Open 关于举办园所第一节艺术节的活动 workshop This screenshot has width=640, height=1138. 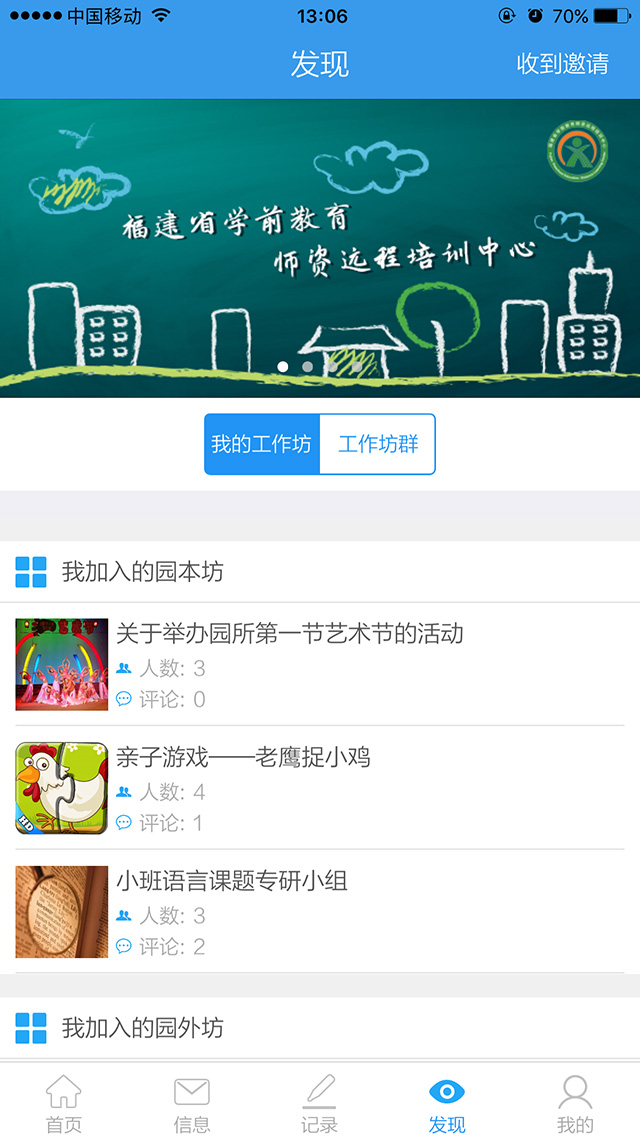[320, 664]
